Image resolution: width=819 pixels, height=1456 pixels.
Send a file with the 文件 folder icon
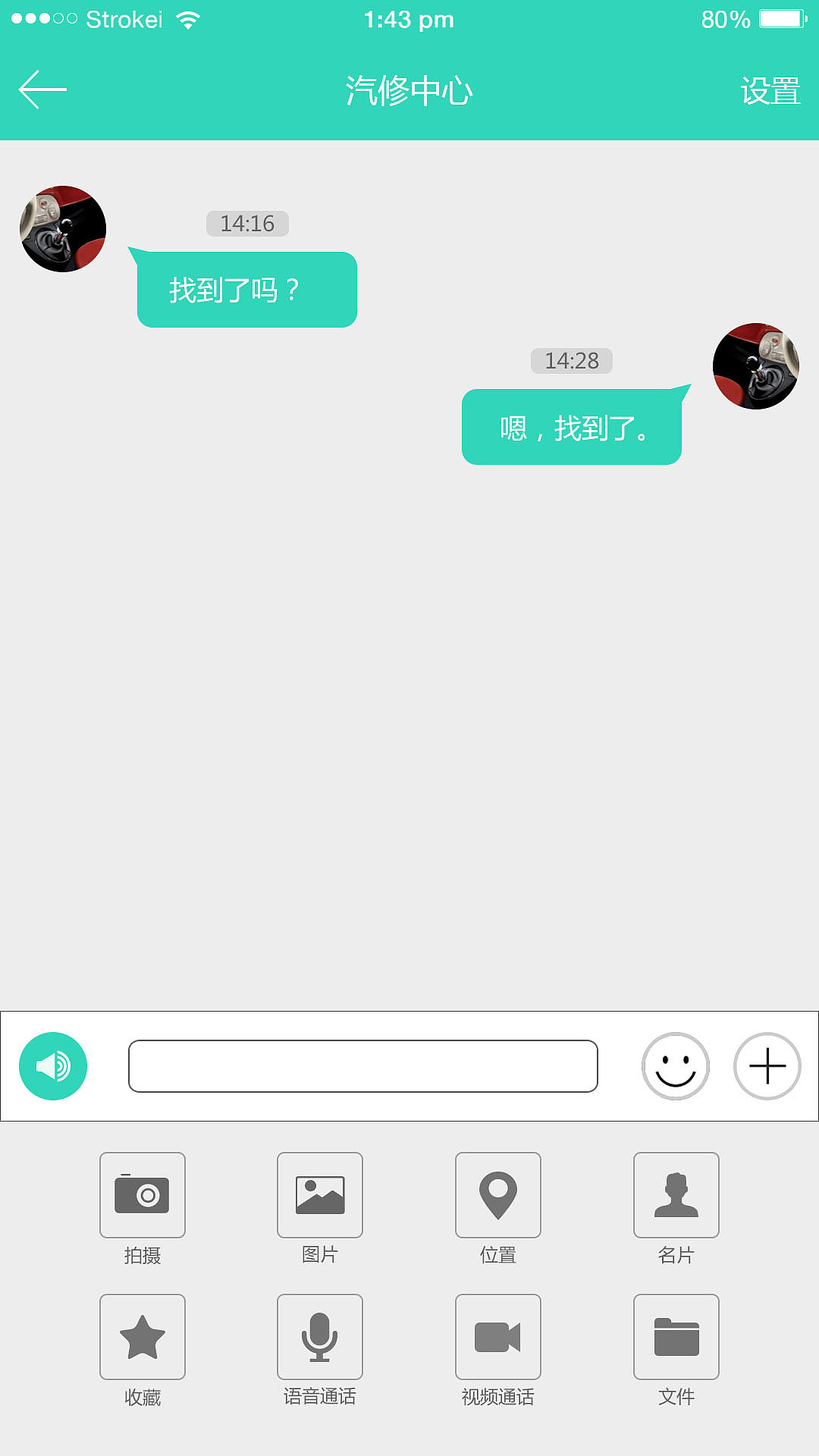(x=676, y=1337)
